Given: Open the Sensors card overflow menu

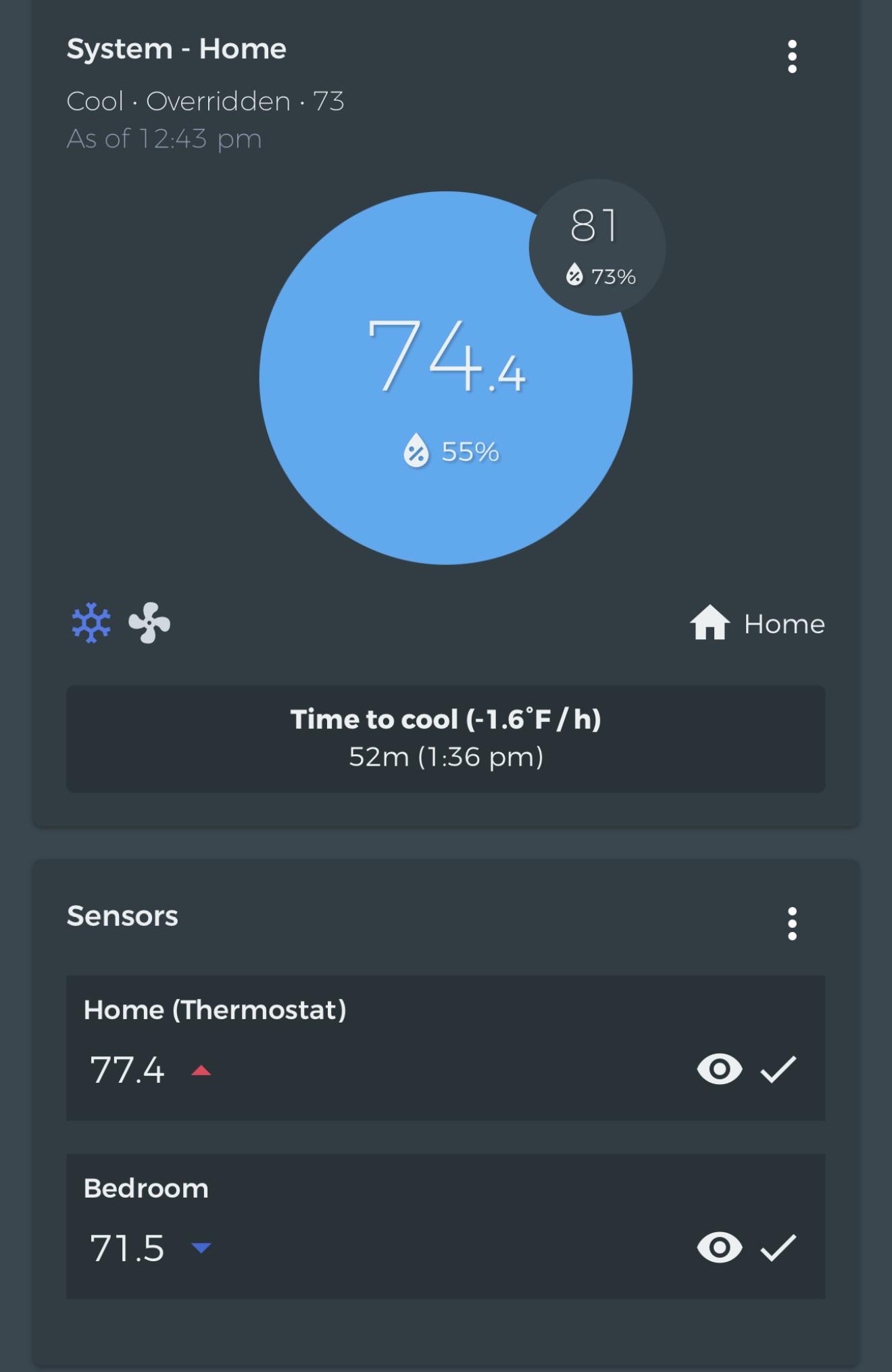Looking at the screenshot, I should (x=792, y=923).
